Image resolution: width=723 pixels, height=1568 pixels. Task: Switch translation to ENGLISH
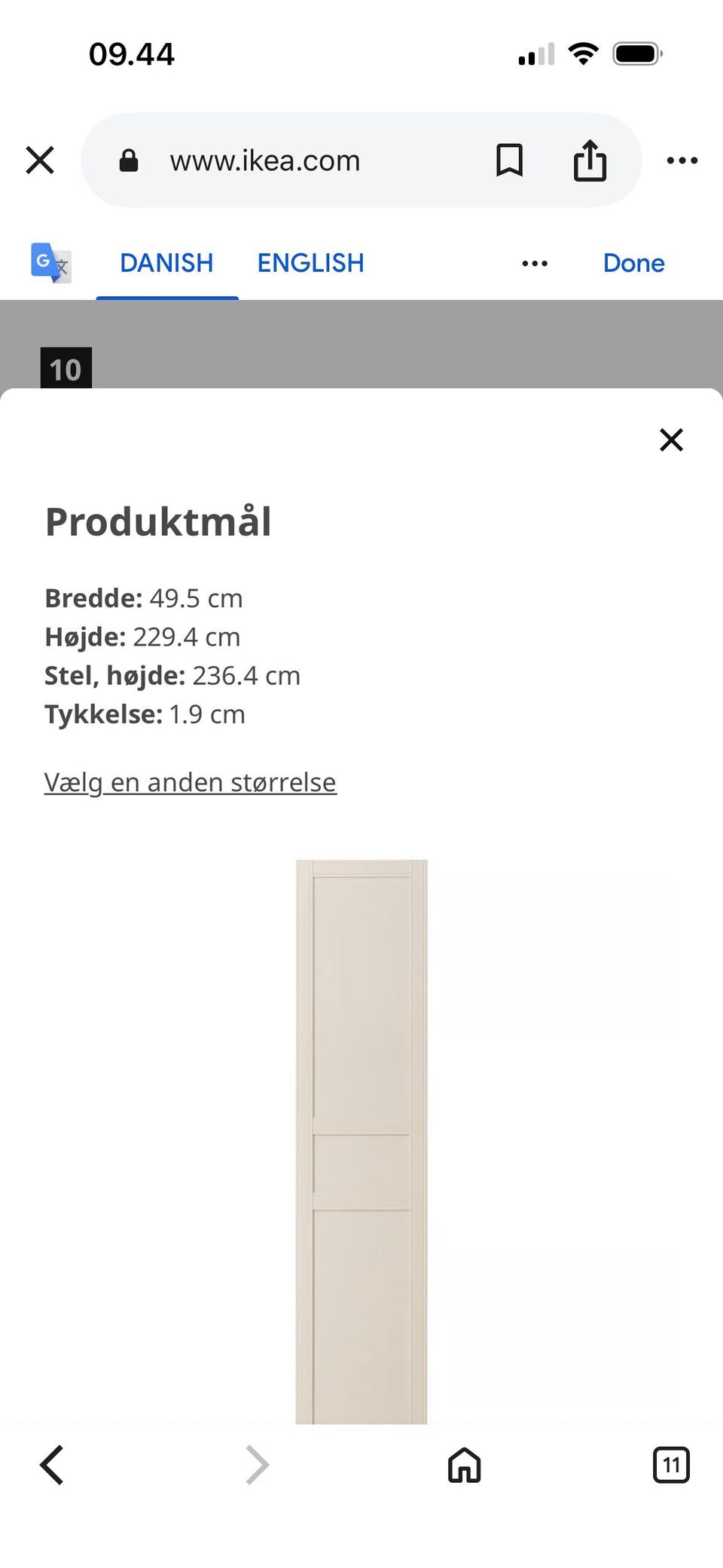tap(310, 263)
